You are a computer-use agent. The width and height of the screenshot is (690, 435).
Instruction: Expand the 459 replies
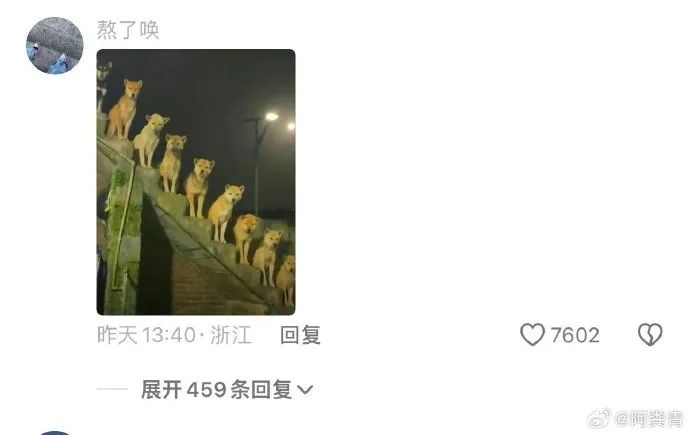[x=227, y=390]
